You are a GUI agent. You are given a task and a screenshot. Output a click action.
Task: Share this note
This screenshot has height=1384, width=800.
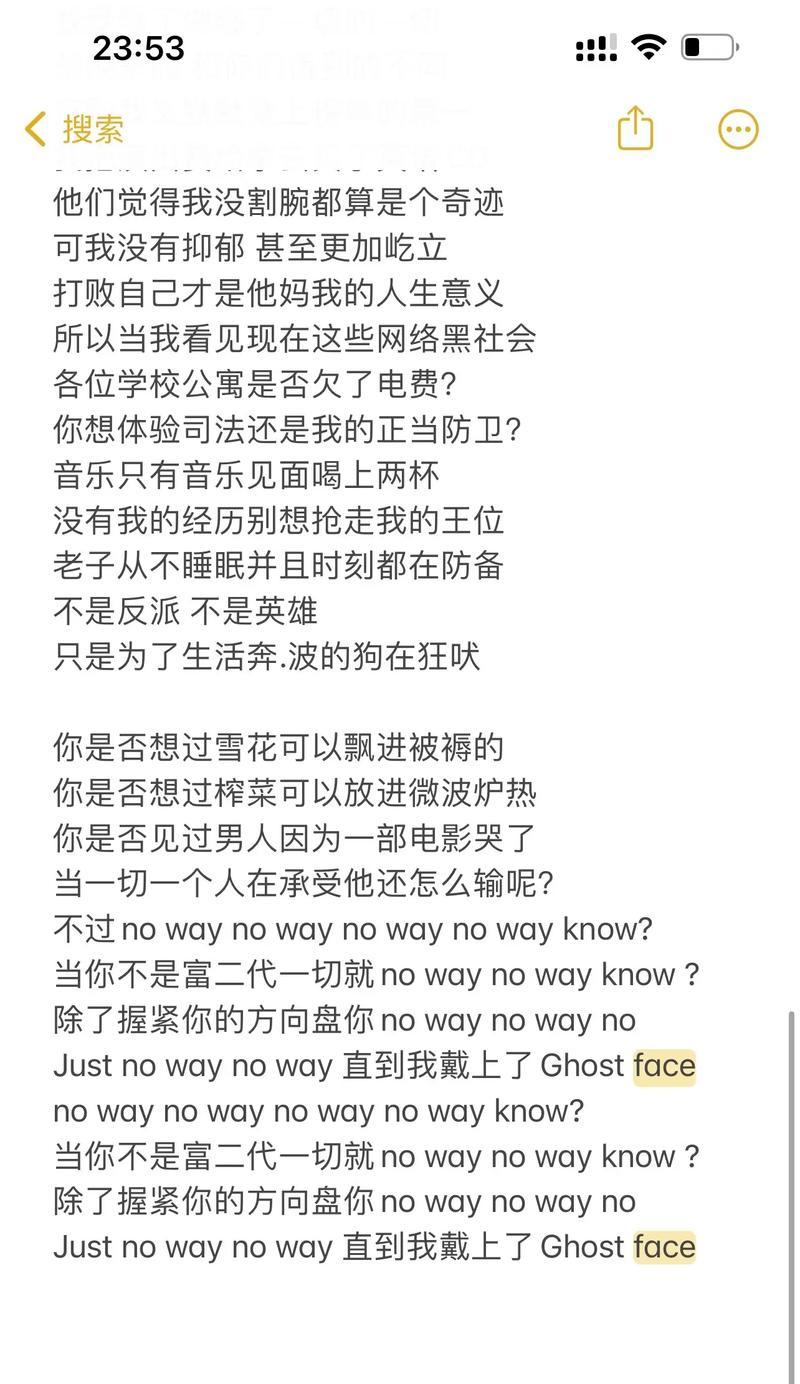tap(635, 128)
